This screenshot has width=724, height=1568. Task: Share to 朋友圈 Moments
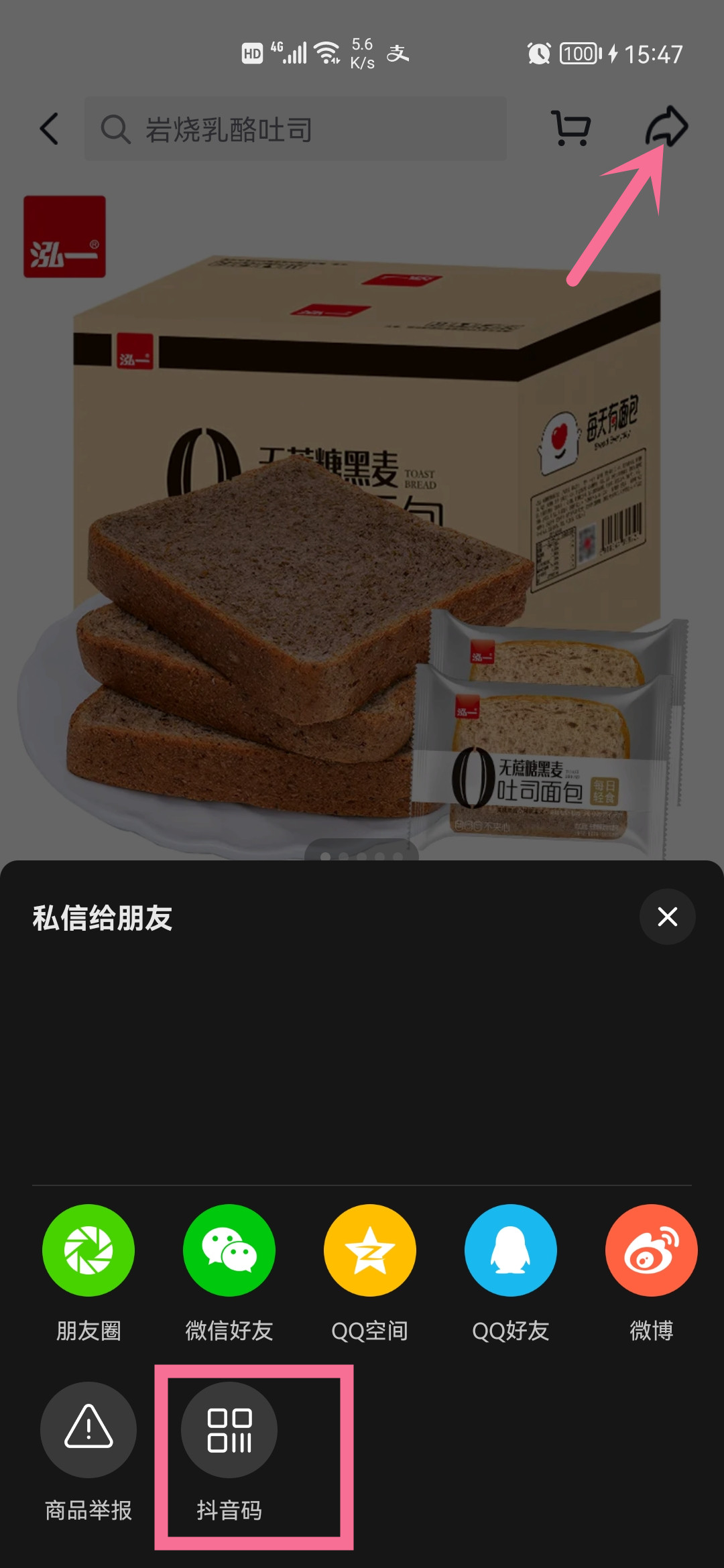tap(88, 1250)
